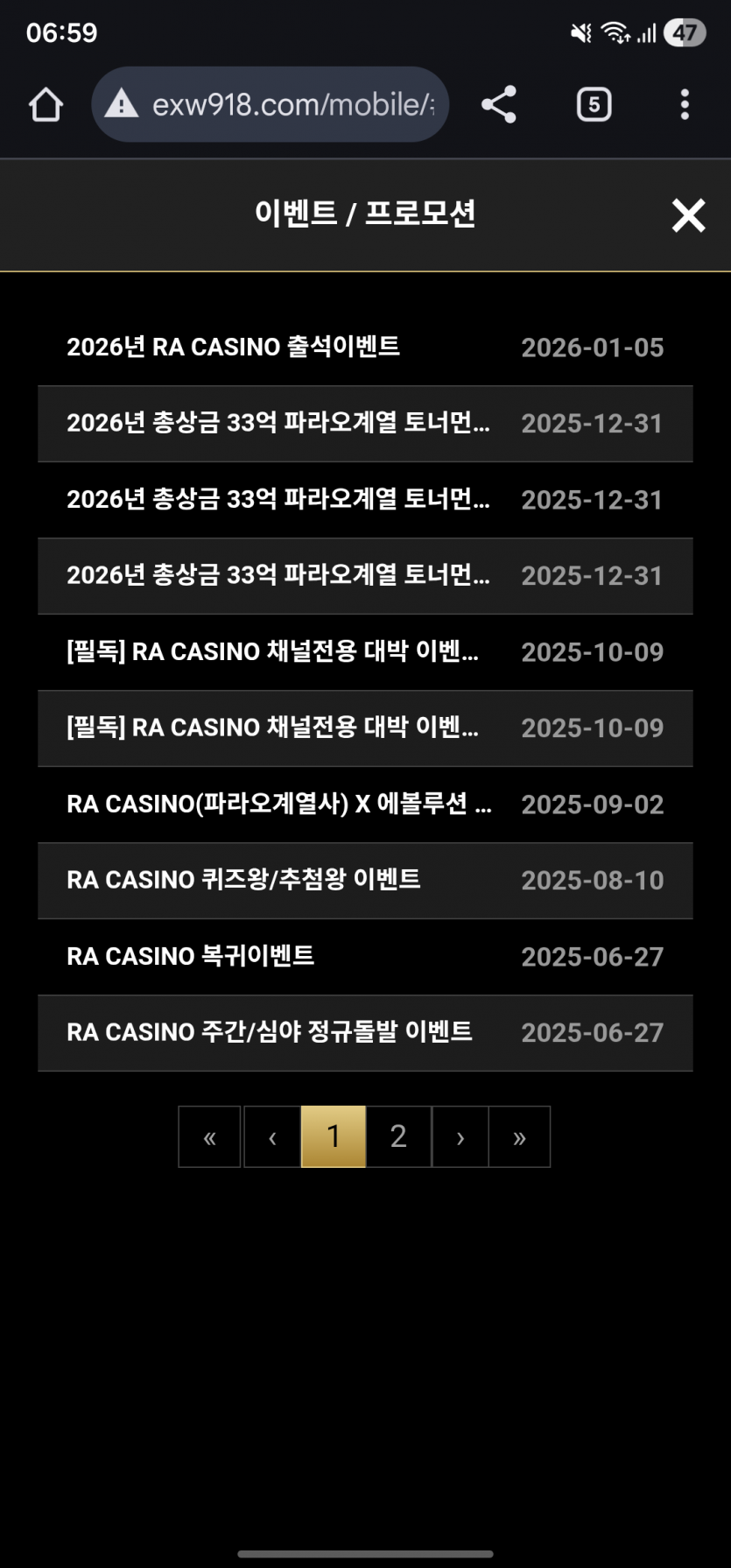
Task: Go to page 2 of the event list
Action: tap(398, 1136)
